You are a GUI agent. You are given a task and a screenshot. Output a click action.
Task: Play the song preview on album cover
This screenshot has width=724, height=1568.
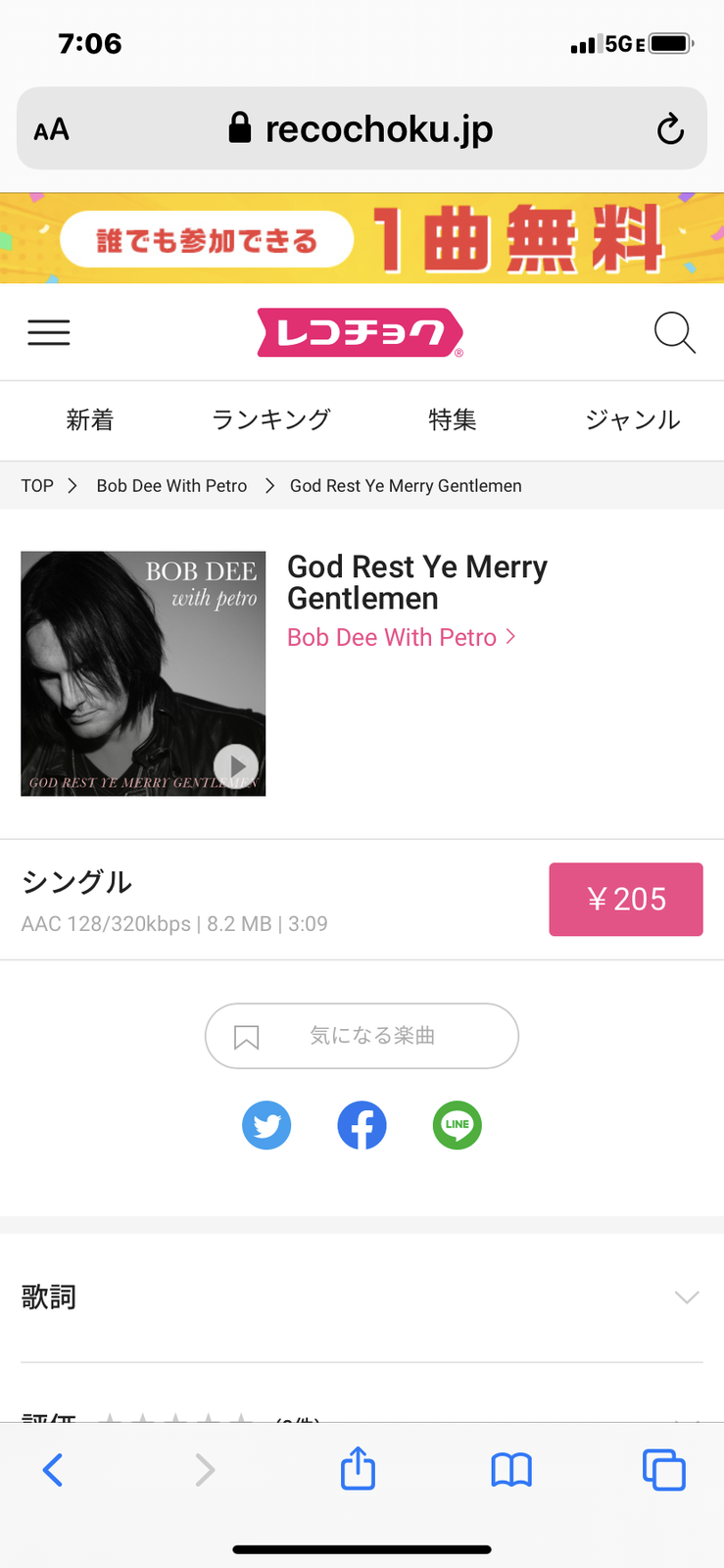tap(236, 765)
